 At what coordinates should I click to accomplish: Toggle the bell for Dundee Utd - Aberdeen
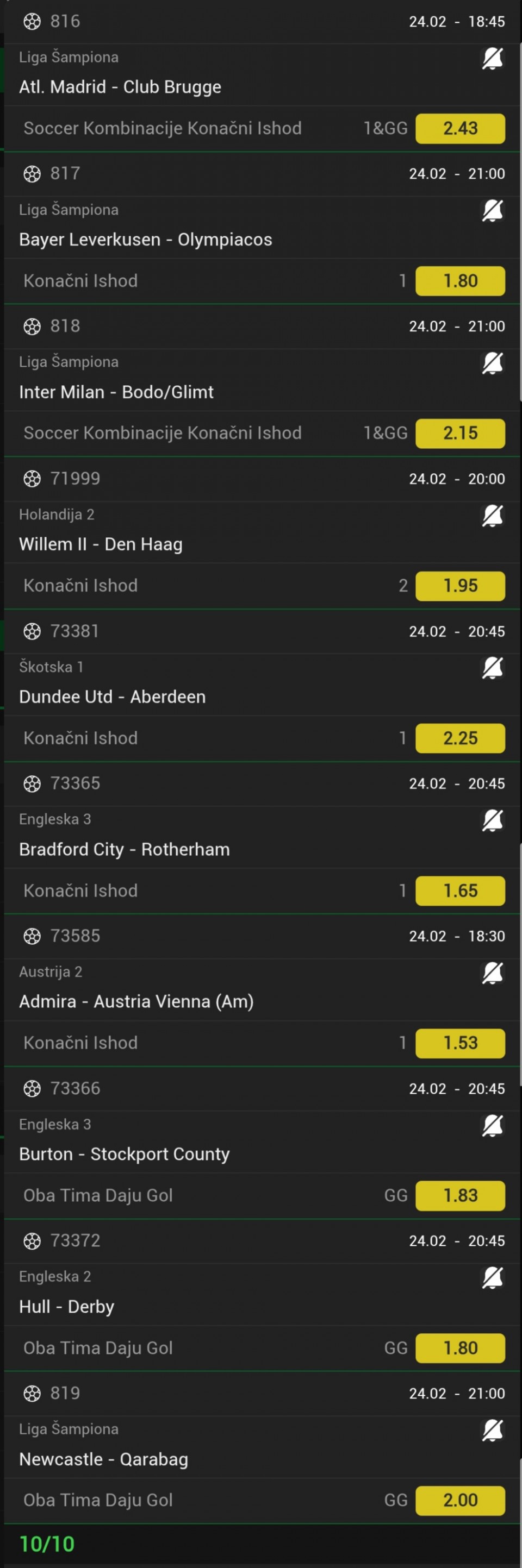tap(492, 668)
